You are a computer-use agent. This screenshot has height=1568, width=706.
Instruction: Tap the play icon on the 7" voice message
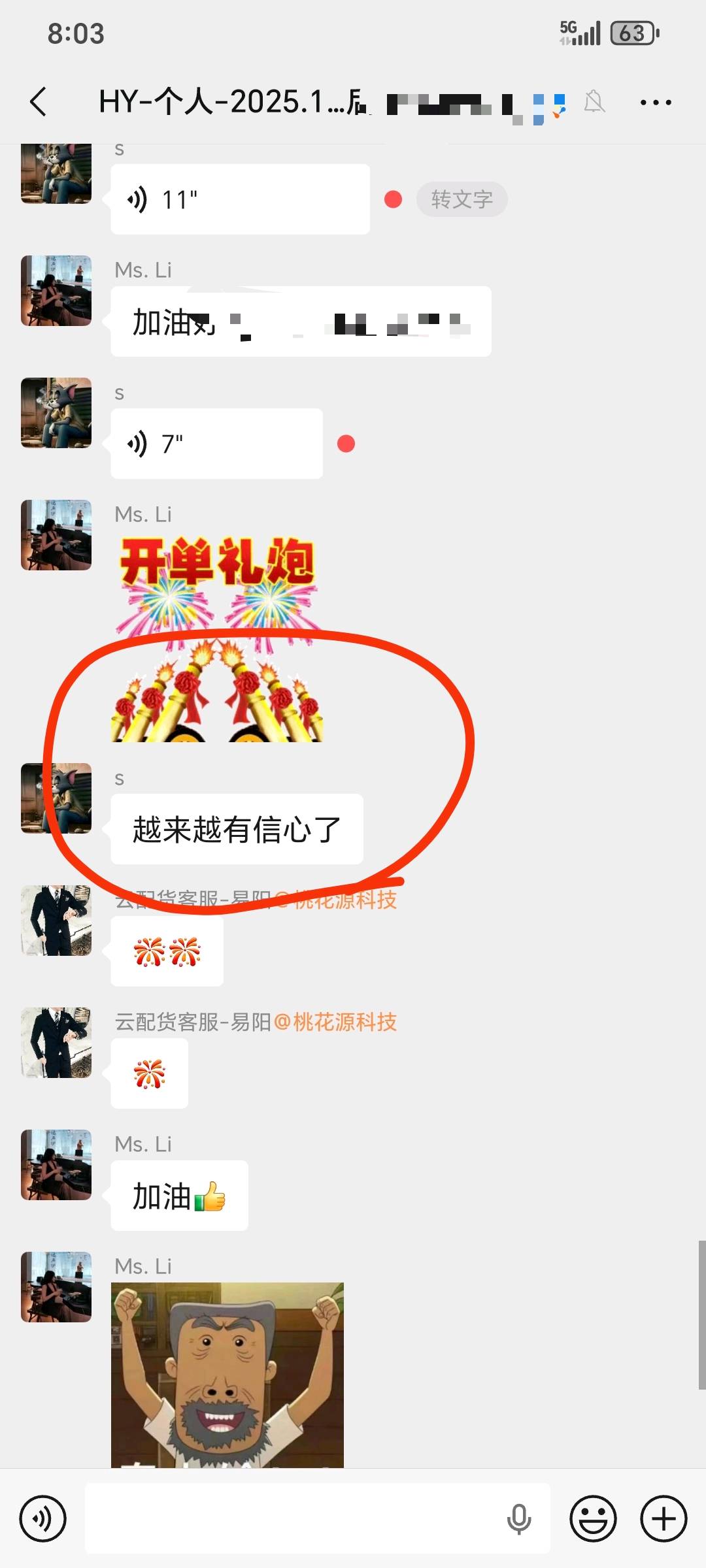tap(138, 442)
